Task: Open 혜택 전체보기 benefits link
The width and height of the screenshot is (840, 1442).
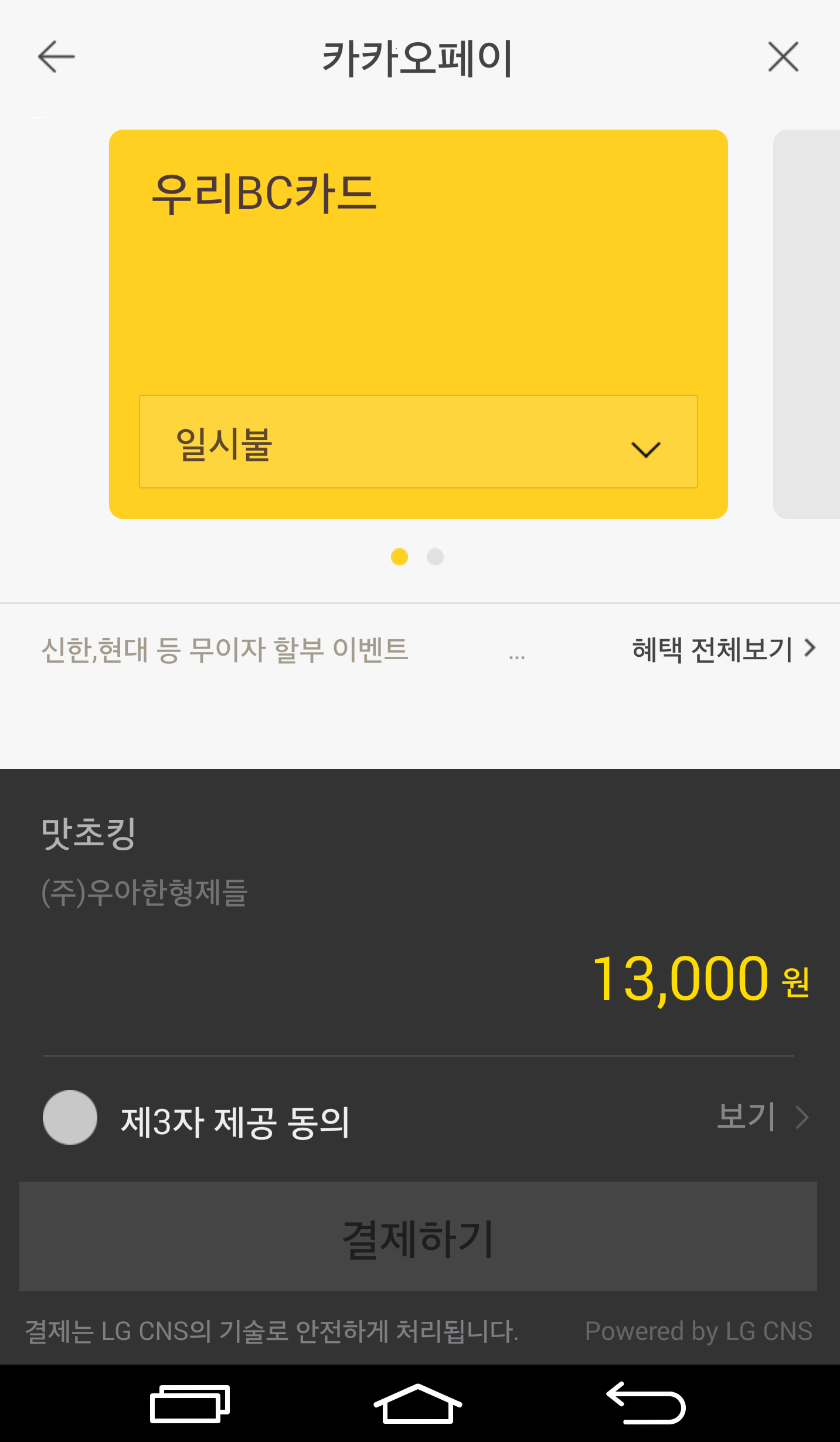Action: 723,649
